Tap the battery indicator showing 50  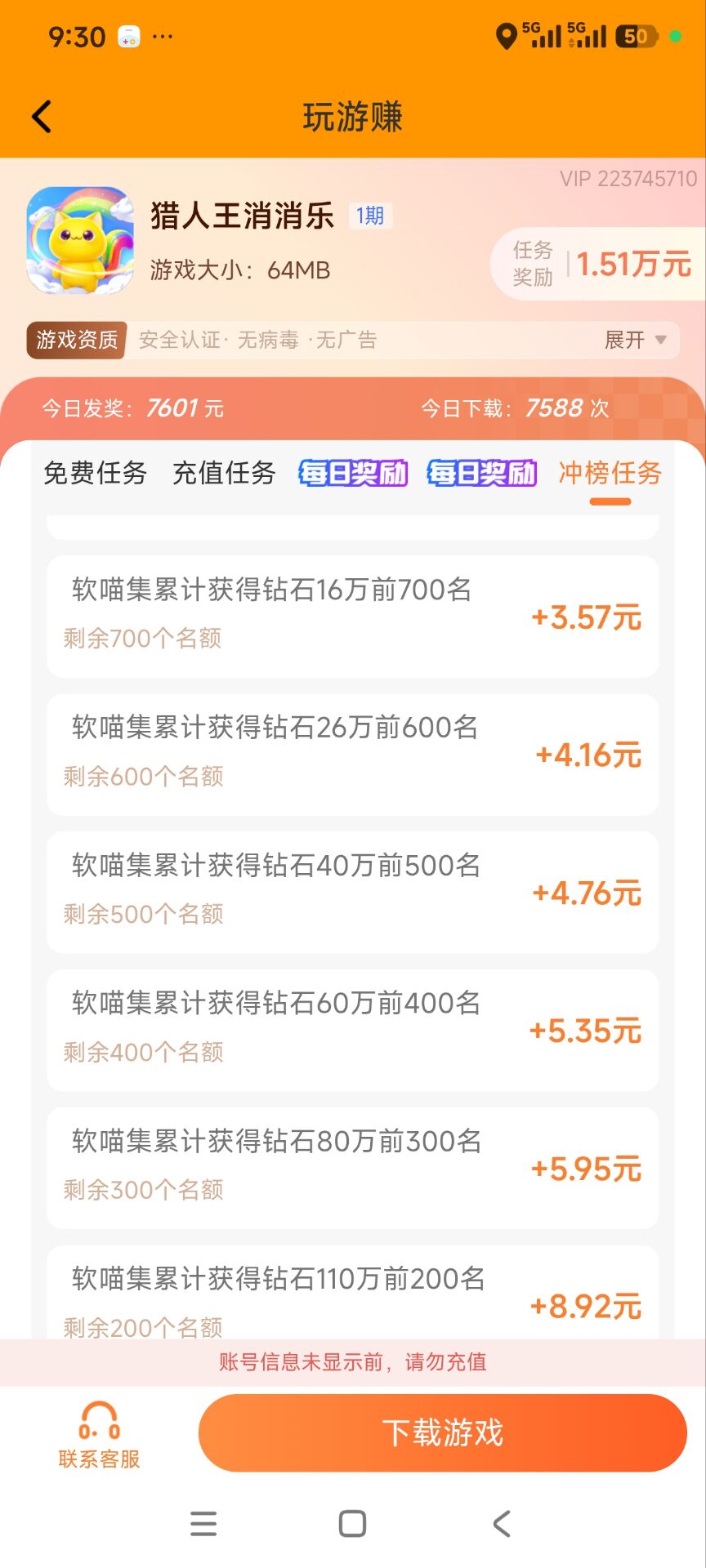[634, 37]
